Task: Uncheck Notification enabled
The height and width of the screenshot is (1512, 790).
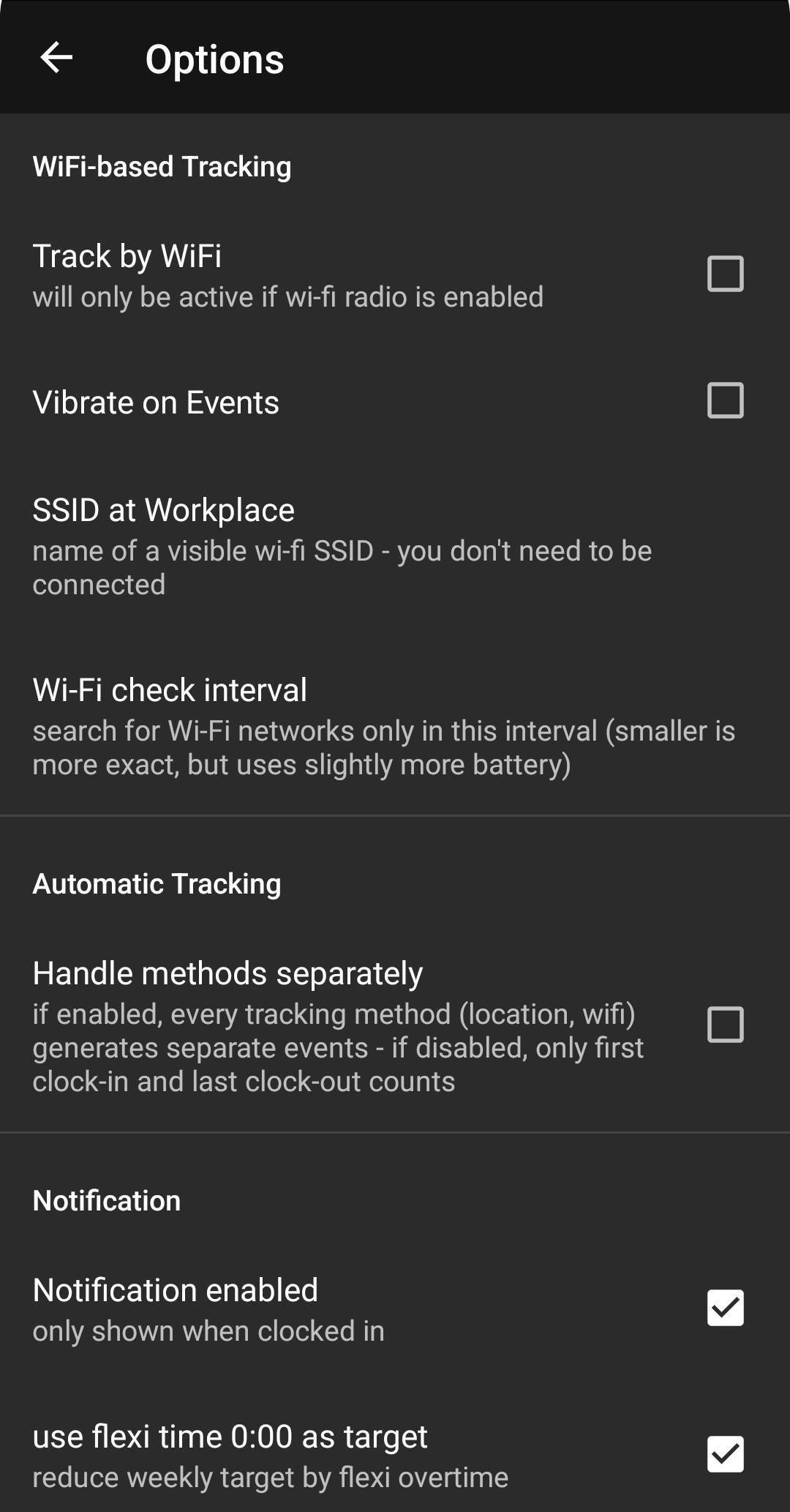Action: coord(725,1308)
